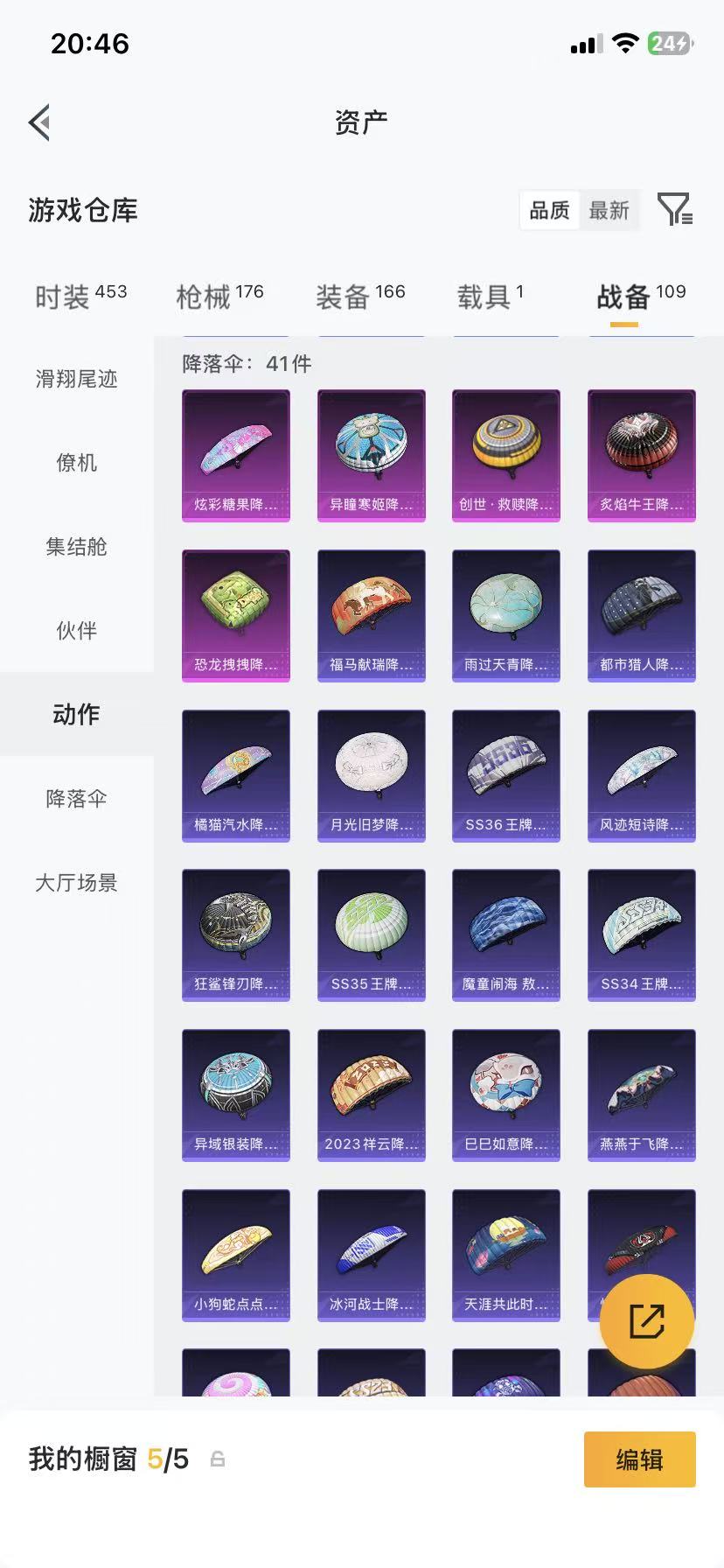Open the SS36王牌 parachute item

coord(506,774)
